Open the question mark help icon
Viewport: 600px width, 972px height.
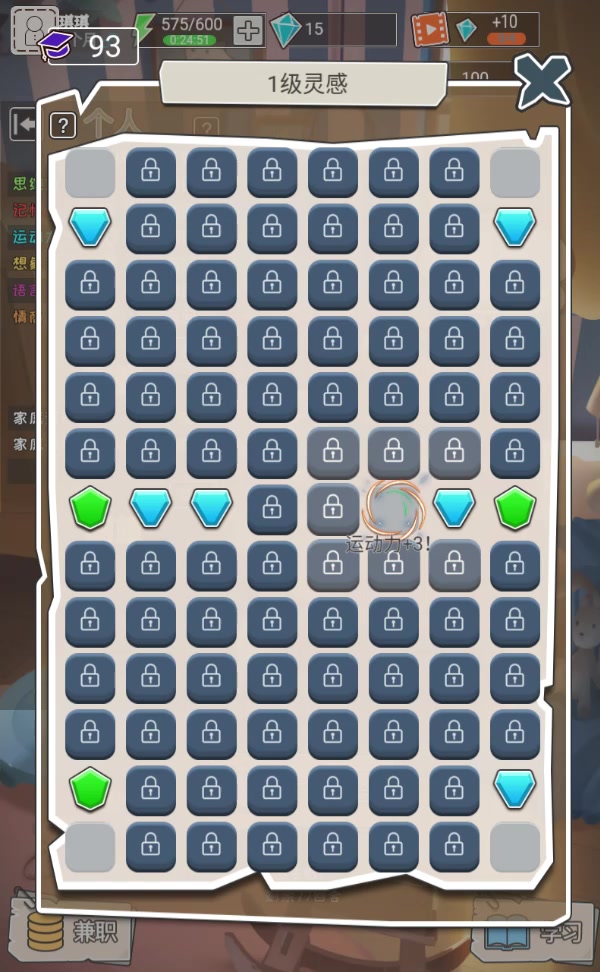coord(63,126)
